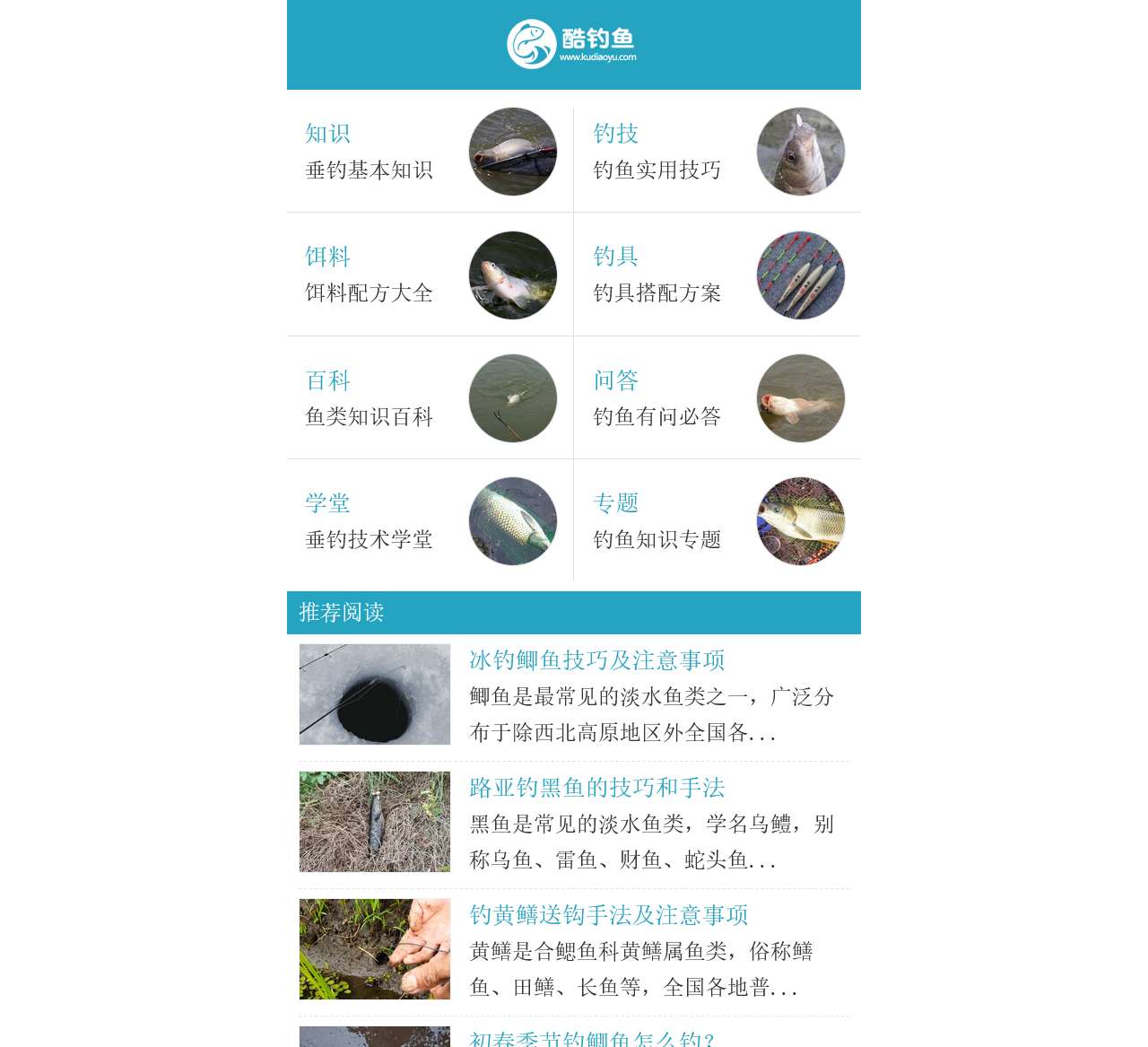The width and height of the screenshot is (1148, 1047).
Task: Enter the 学堂 fishing school category
Action: [x=328, y=503]
